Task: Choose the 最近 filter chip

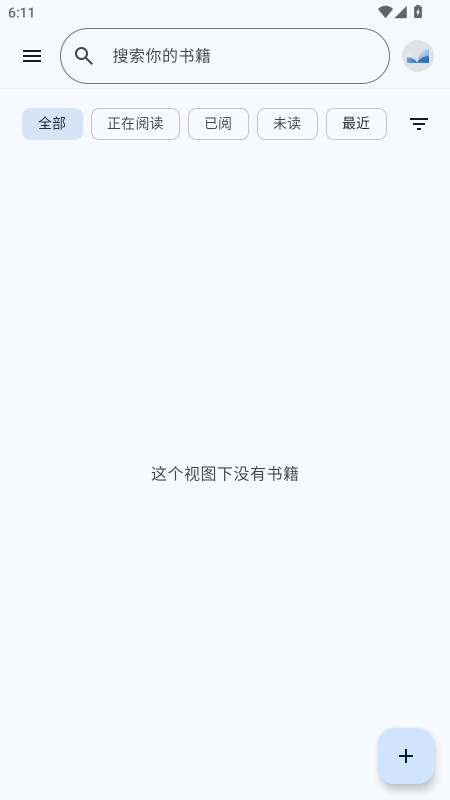Action: [x=356, y=124]
